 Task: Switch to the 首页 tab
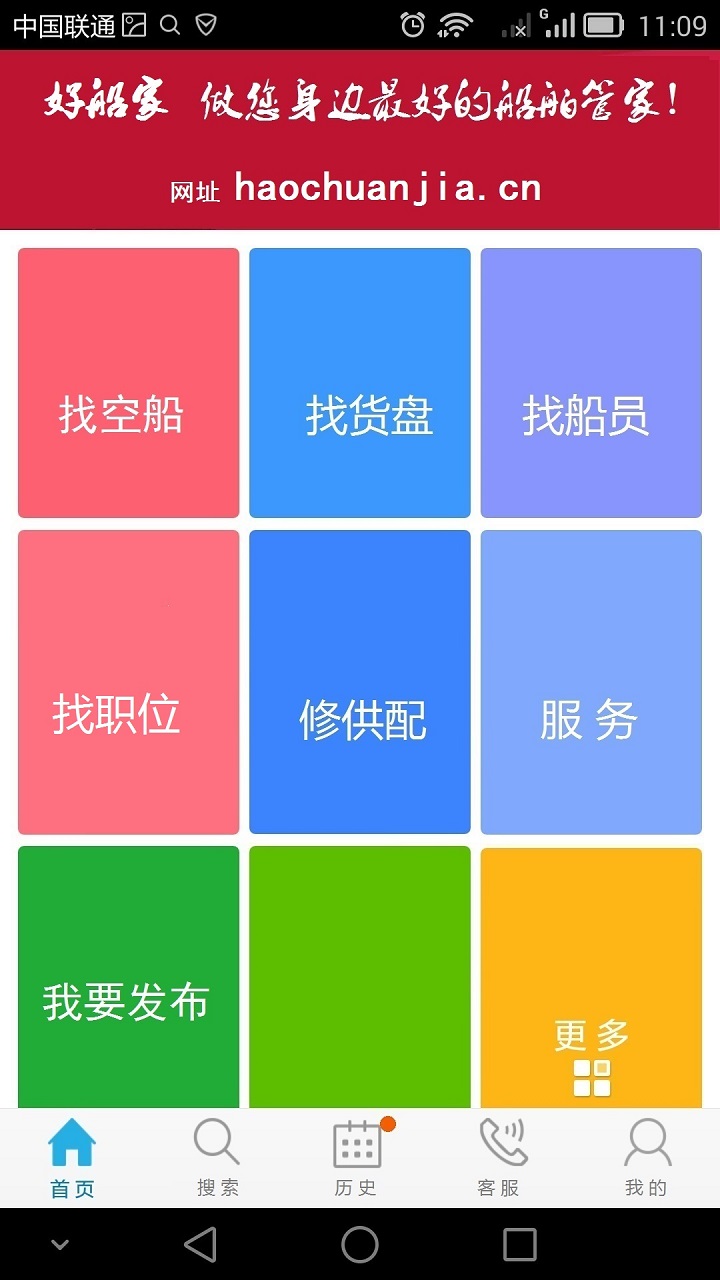tap(72, 1158)
